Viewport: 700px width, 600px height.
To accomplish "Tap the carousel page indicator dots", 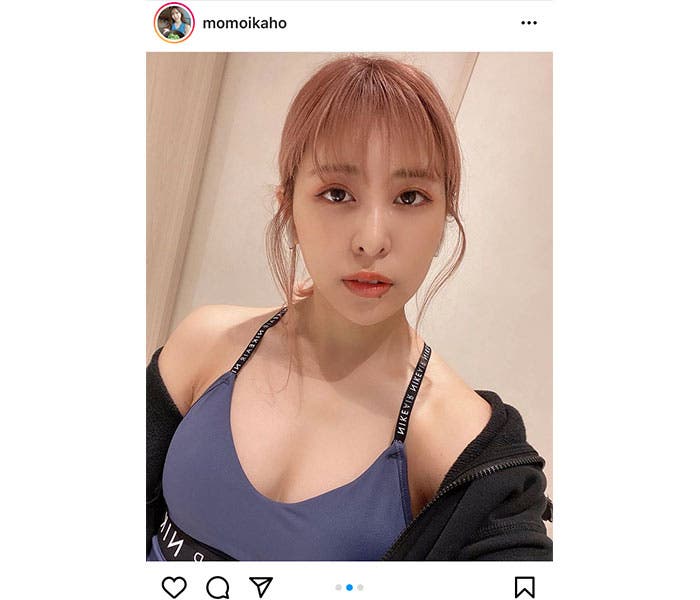I will 349,588.
